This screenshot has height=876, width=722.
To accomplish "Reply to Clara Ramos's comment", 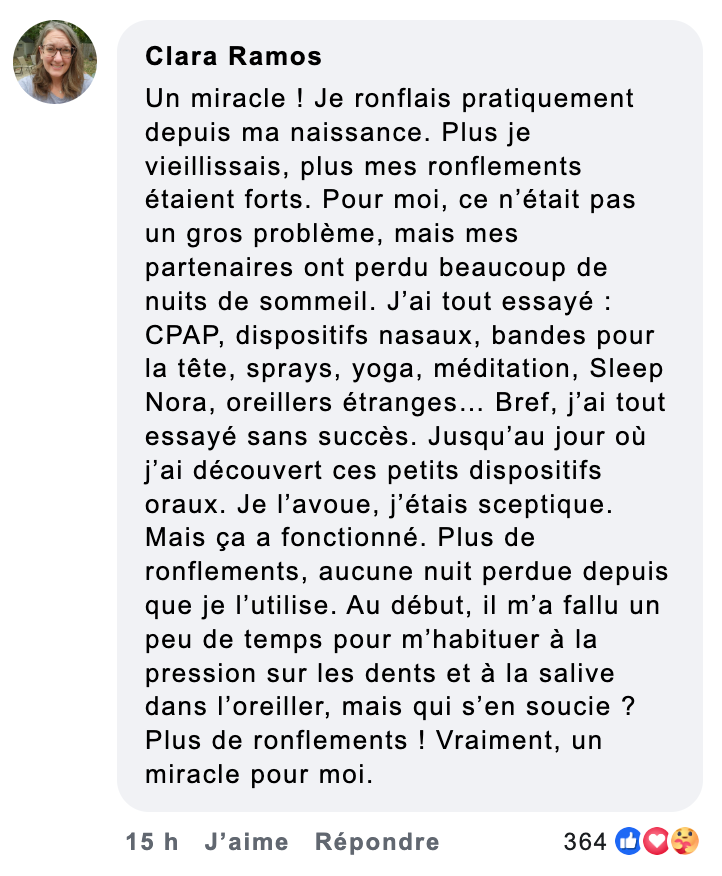I will tap(377, 842).
